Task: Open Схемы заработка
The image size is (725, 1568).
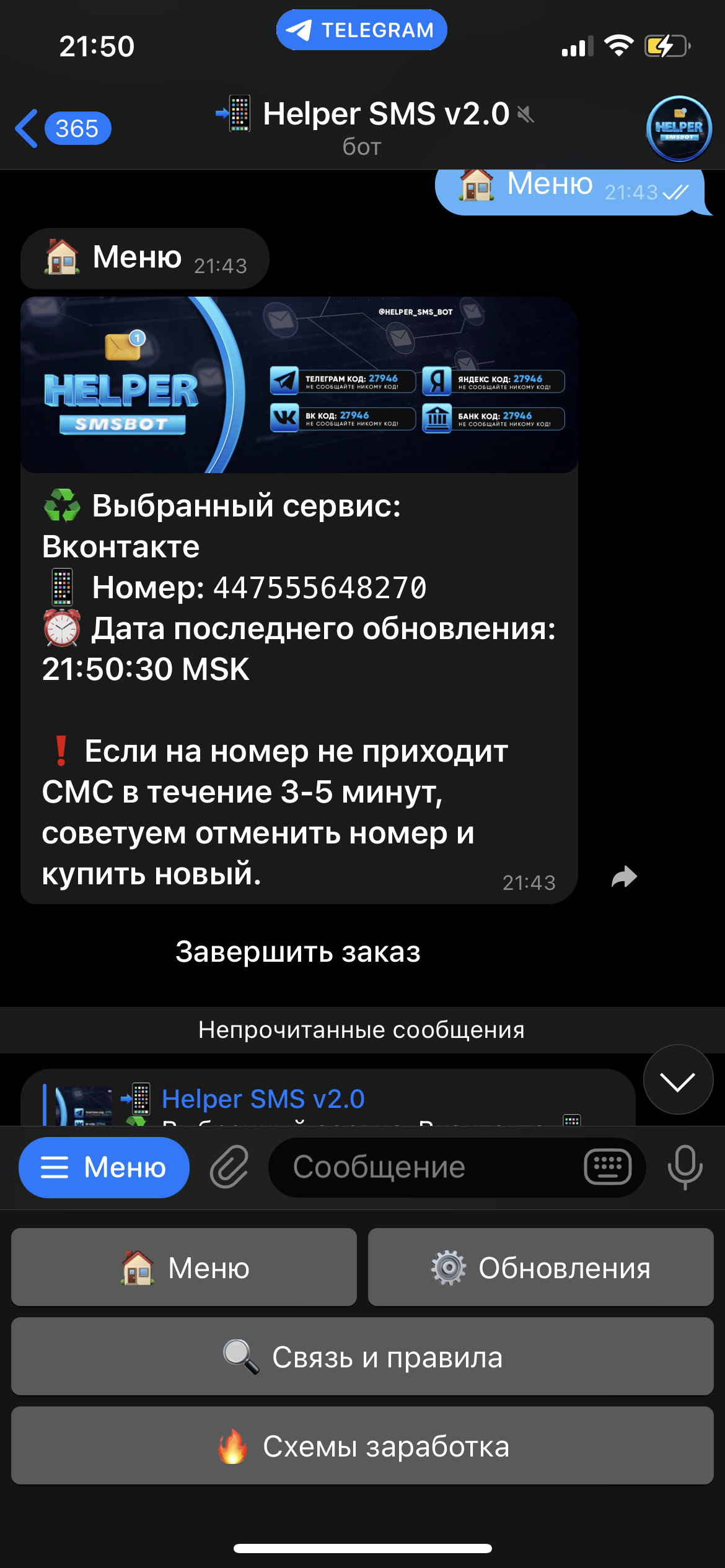Action: click(x=362, y=1446)
